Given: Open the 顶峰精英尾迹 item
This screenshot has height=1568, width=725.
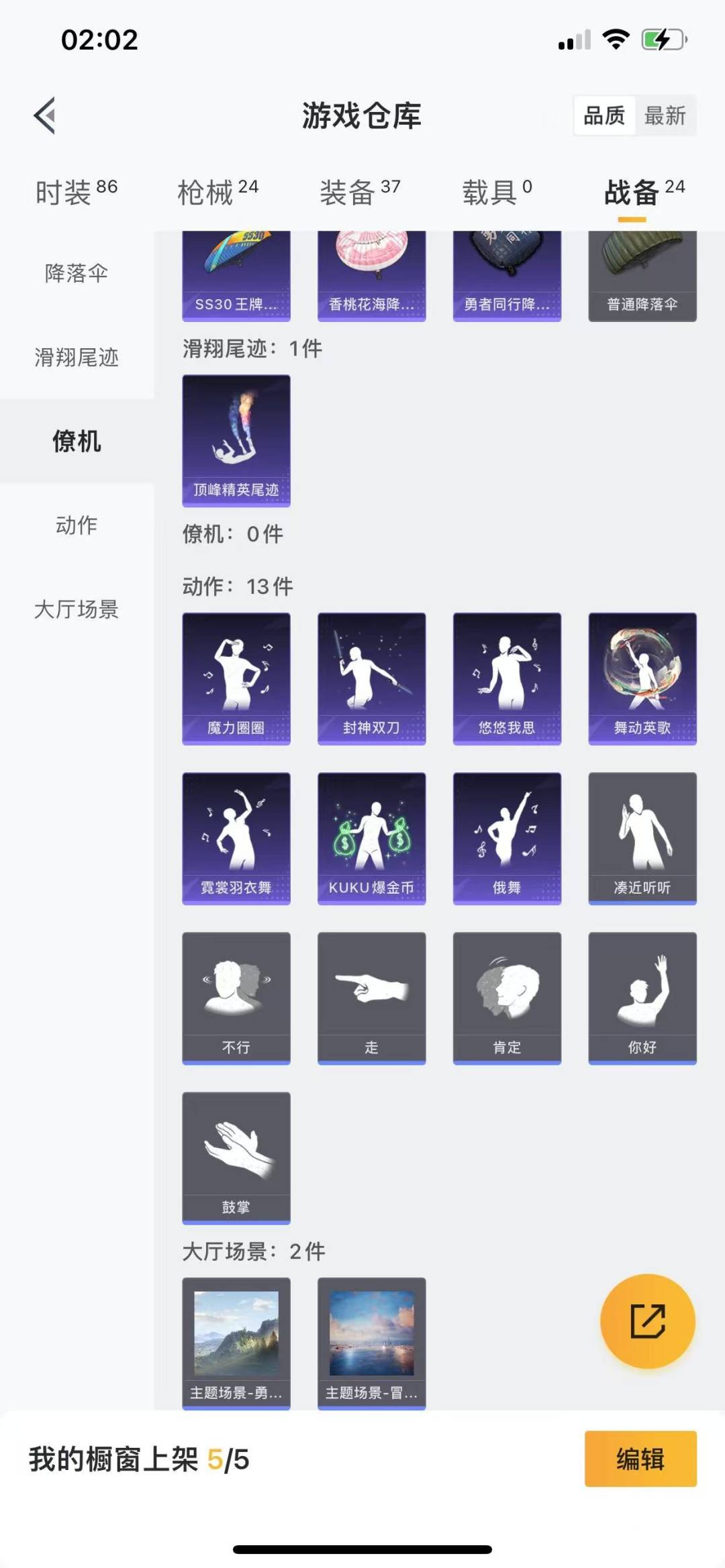Looking at the screenshot, I should 236,441.
